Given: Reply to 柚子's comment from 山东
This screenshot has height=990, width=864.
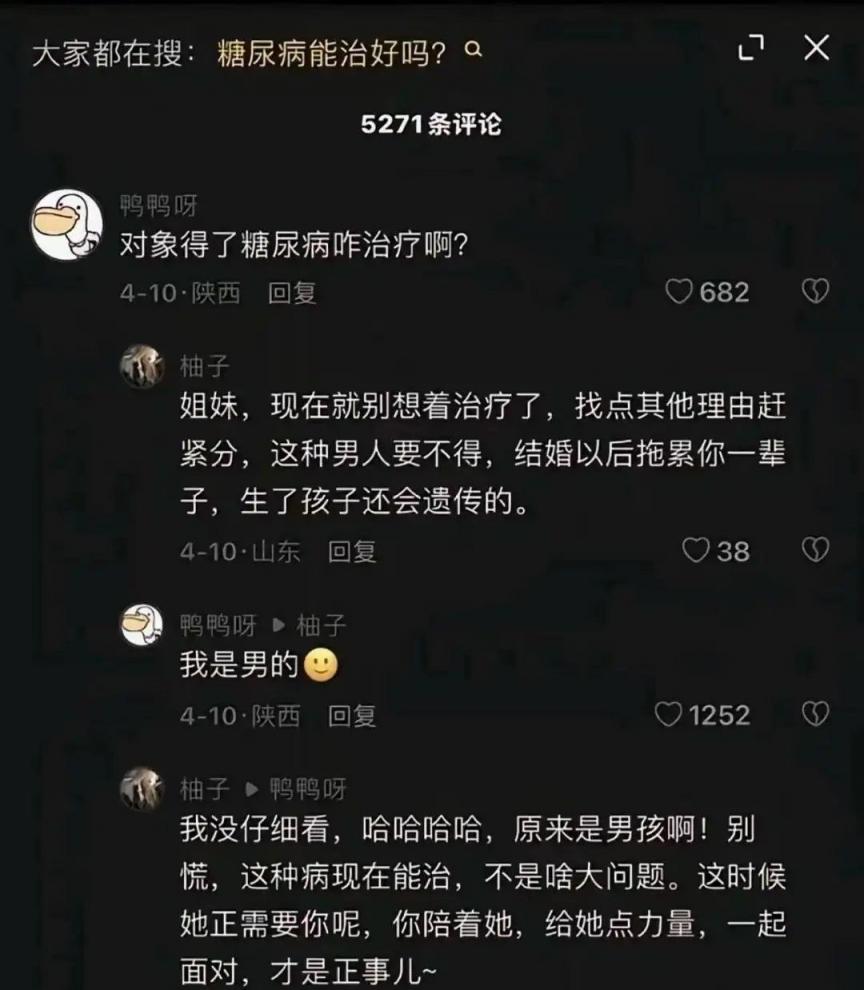Looking at the screenshot, I should click(x=352, y=551).
